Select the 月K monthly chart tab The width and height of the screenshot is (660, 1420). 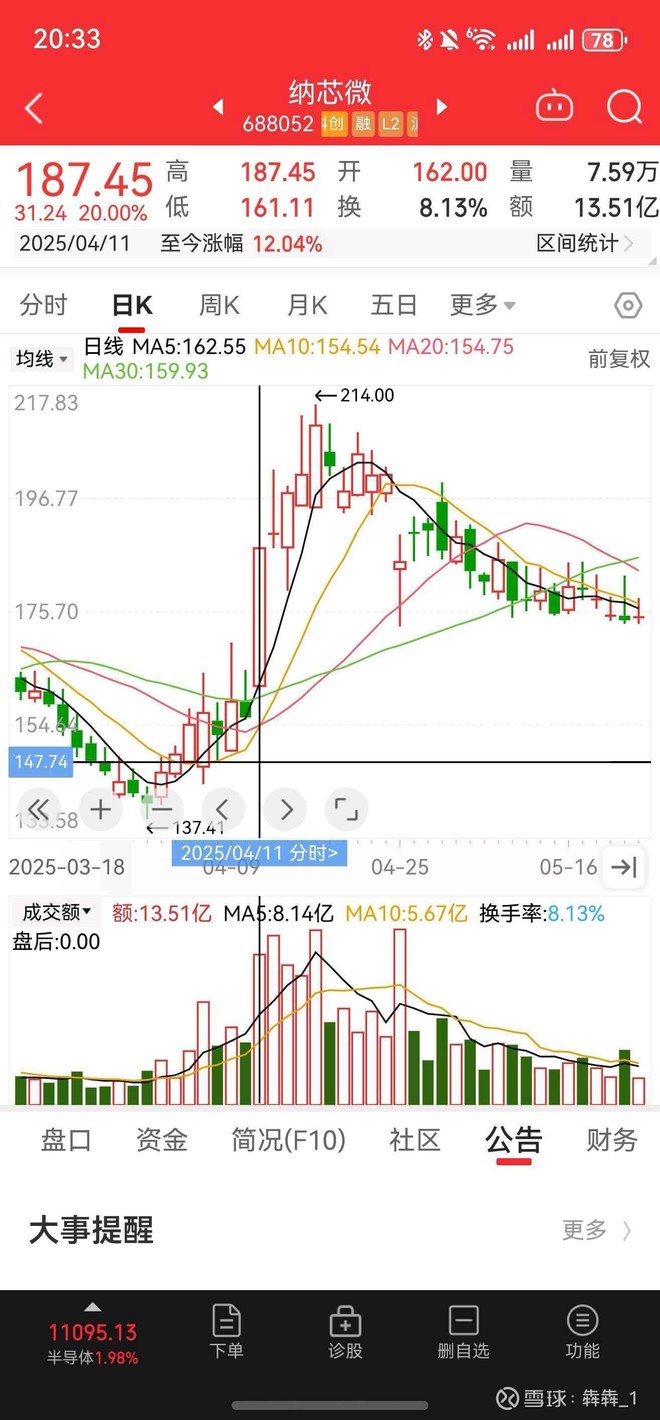click(307, 305)
